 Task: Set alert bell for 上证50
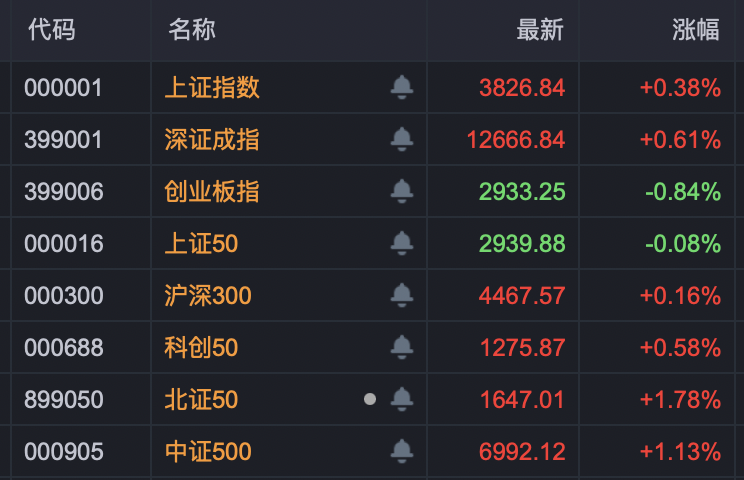[x=402, y=244]
